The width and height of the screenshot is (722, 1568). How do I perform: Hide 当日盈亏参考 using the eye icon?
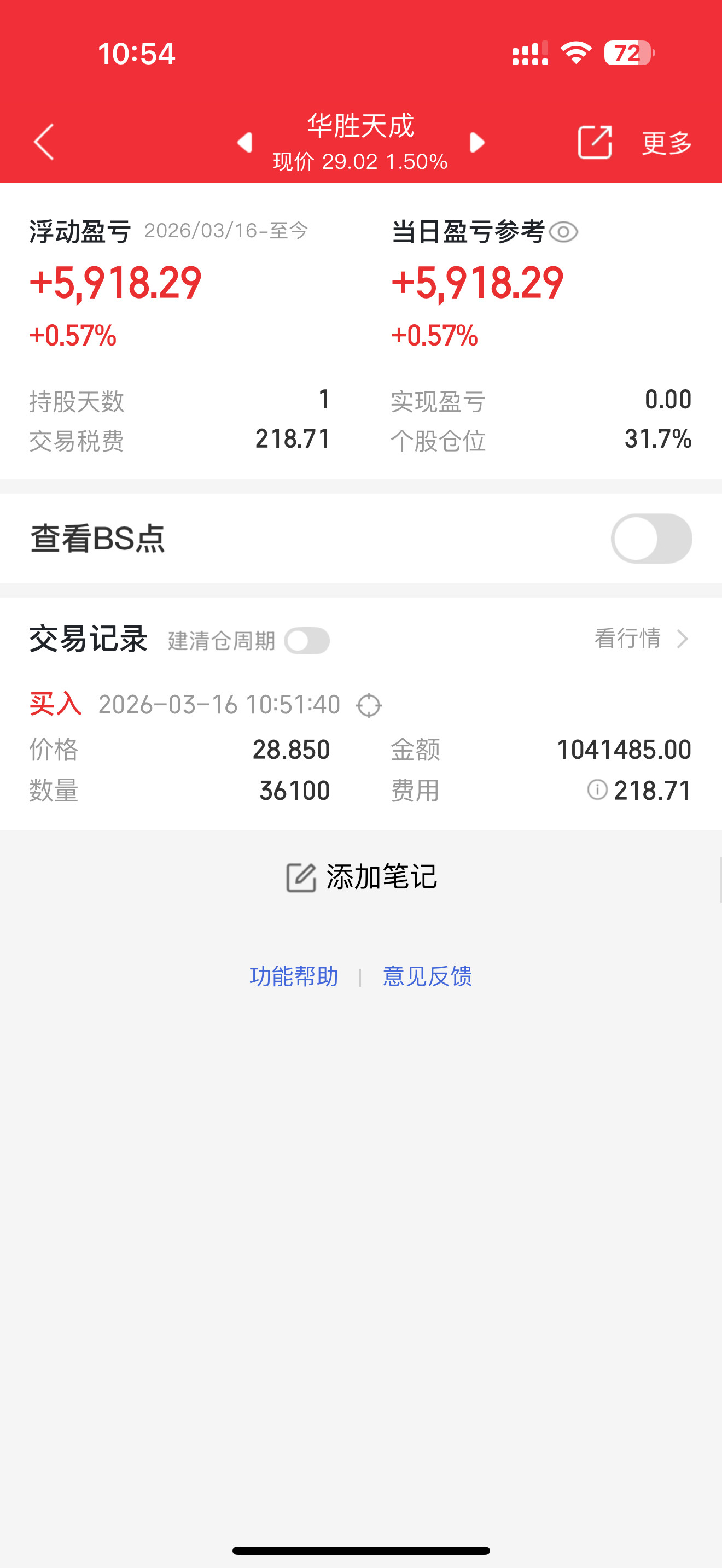(564, 232)
